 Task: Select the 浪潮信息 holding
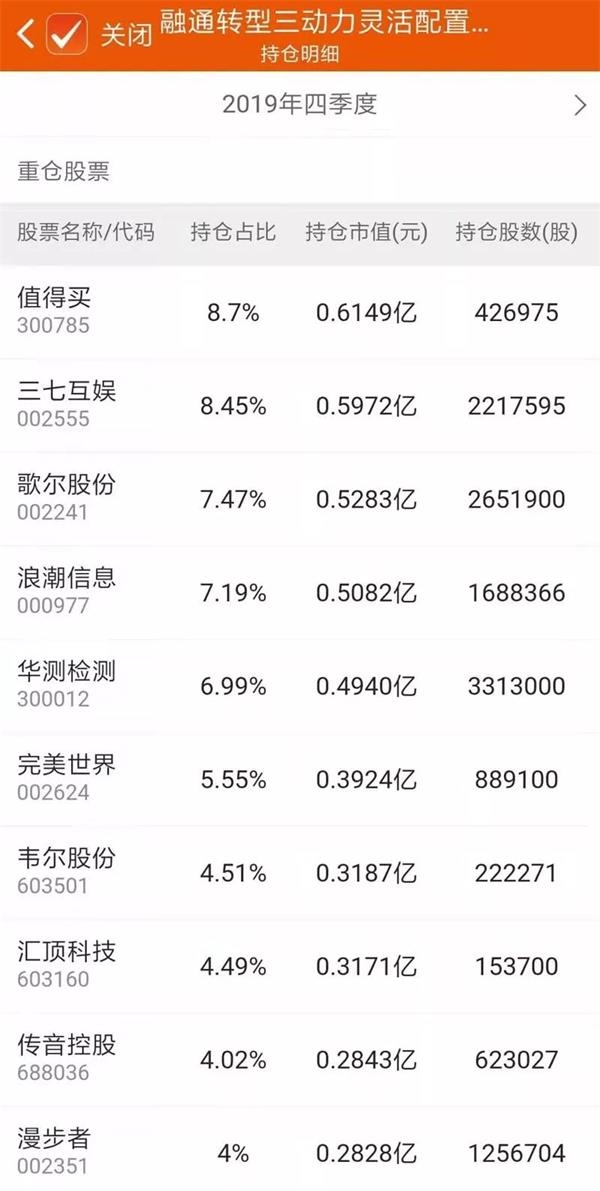coord(67,590)
